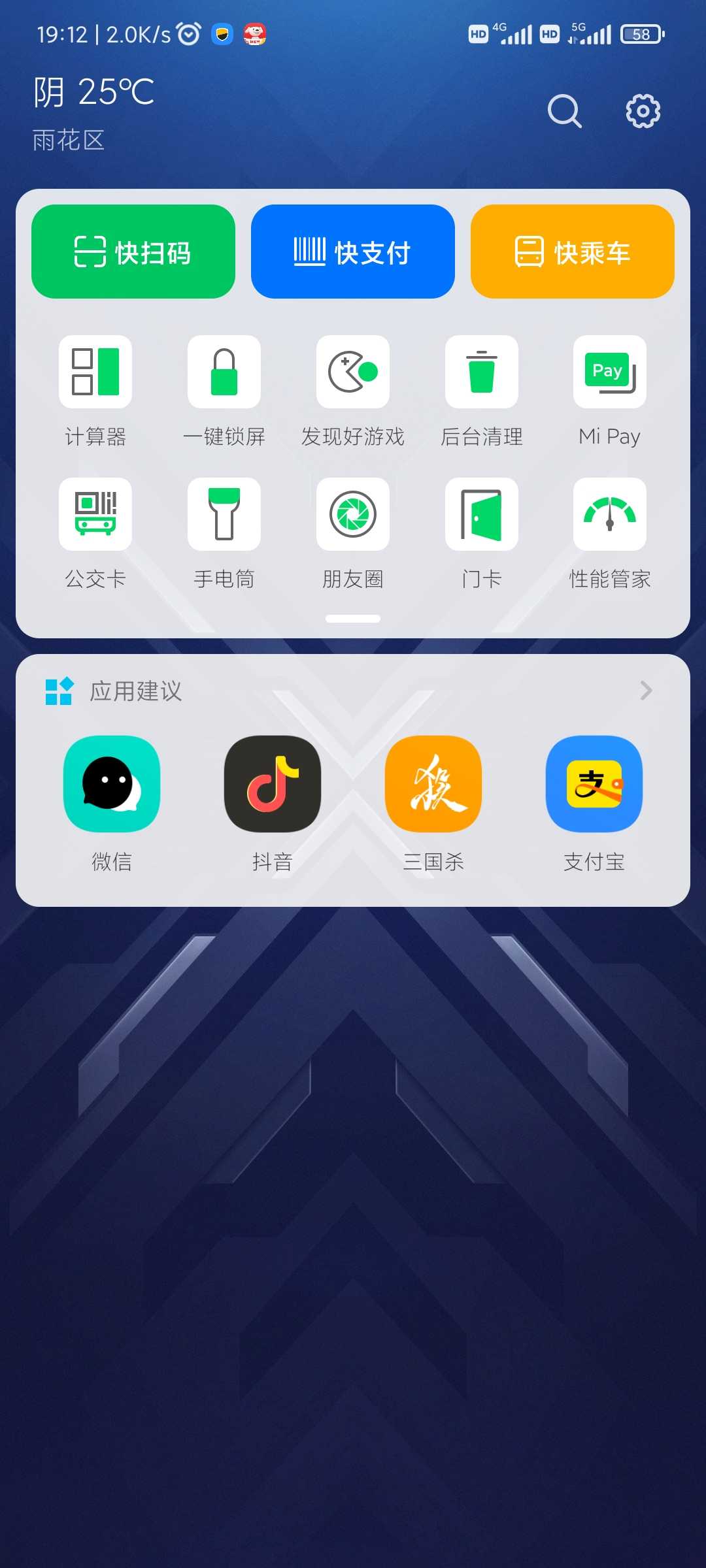Open the search icon at top
Image resolution: width=706 pixels, height=1568 pixels.
564,111
